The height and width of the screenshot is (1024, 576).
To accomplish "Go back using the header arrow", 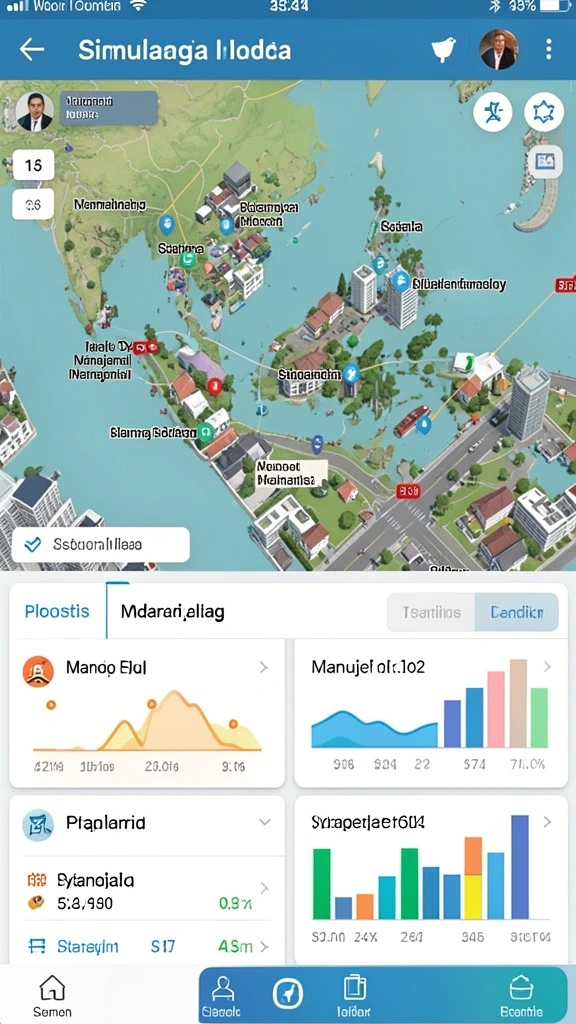I will [31, 49].
